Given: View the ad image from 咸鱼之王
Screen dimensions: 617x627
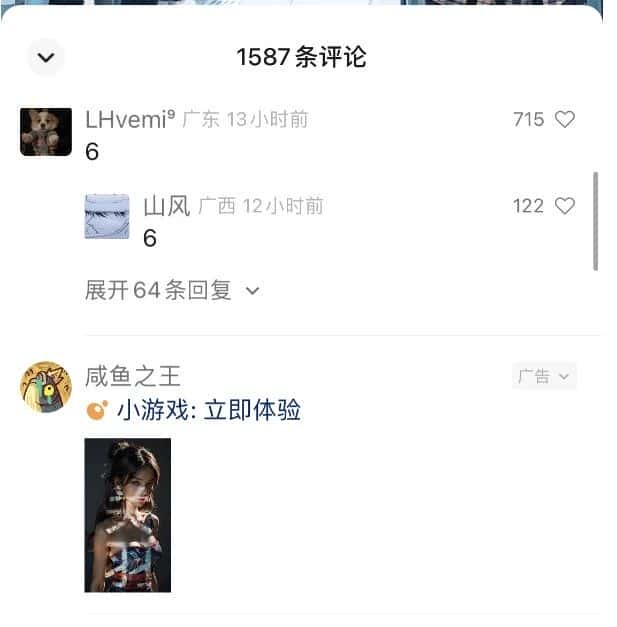Looking at the screenshot, I should (x=128, y=515).
